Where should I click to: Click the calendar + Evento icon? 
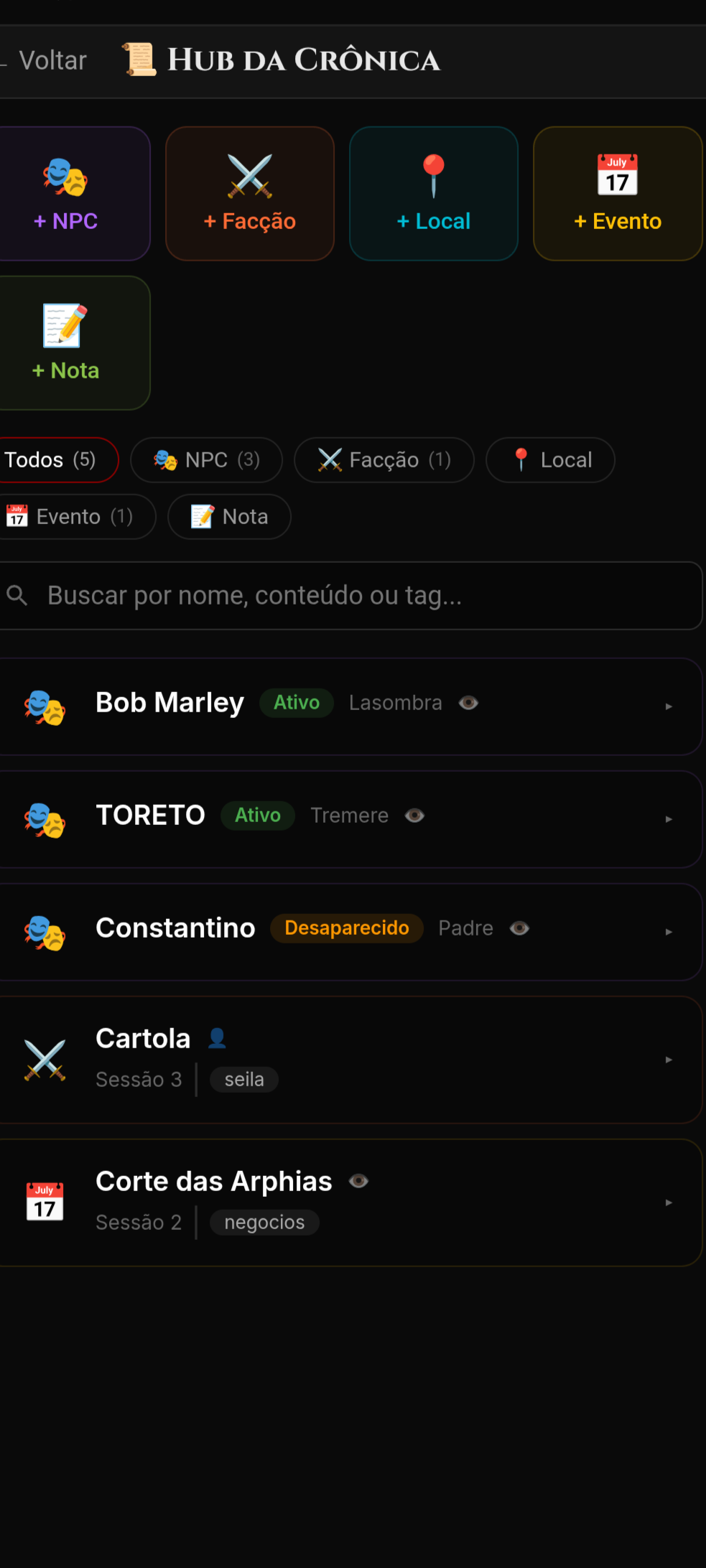click(x=618, y=176)
